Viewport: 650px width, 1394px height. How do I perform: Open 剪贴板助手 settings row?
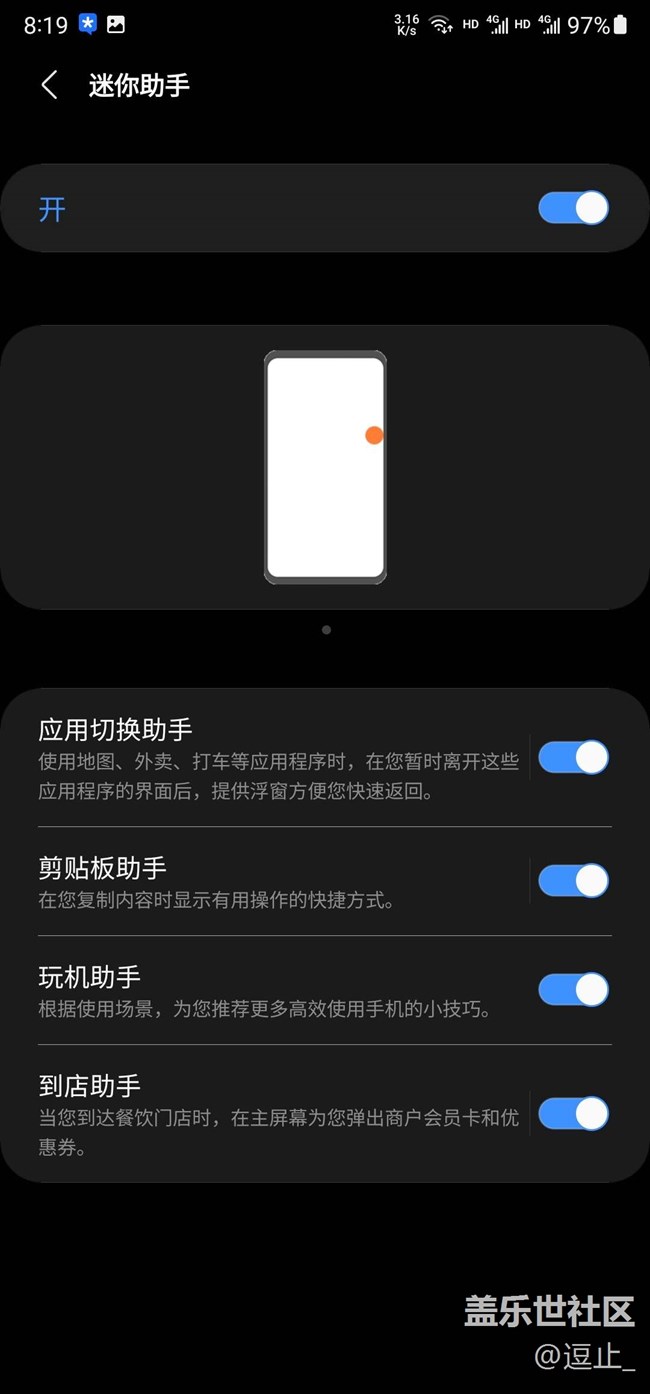(x=278, y=882)
